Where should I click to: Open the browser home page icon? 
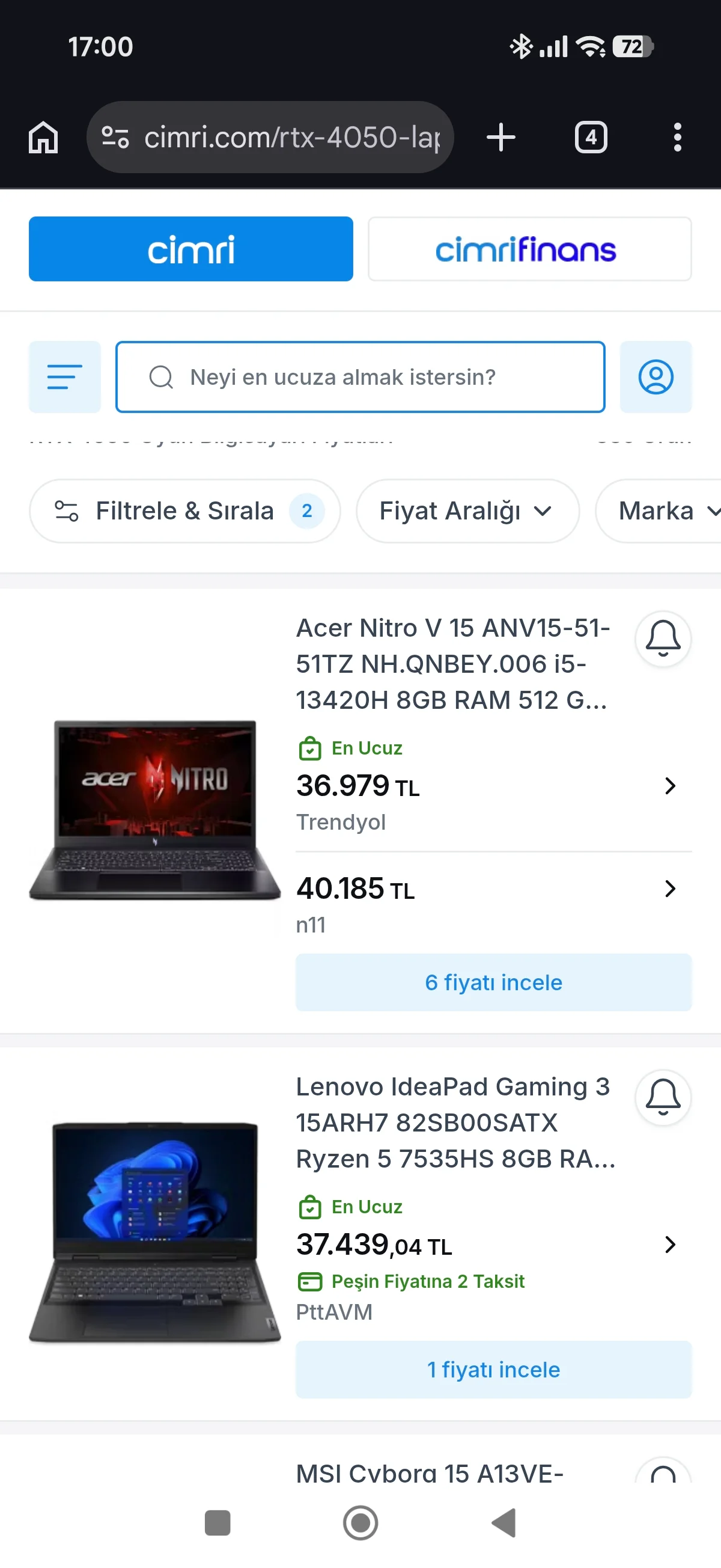pyautogui.click(x=43, y=137)
